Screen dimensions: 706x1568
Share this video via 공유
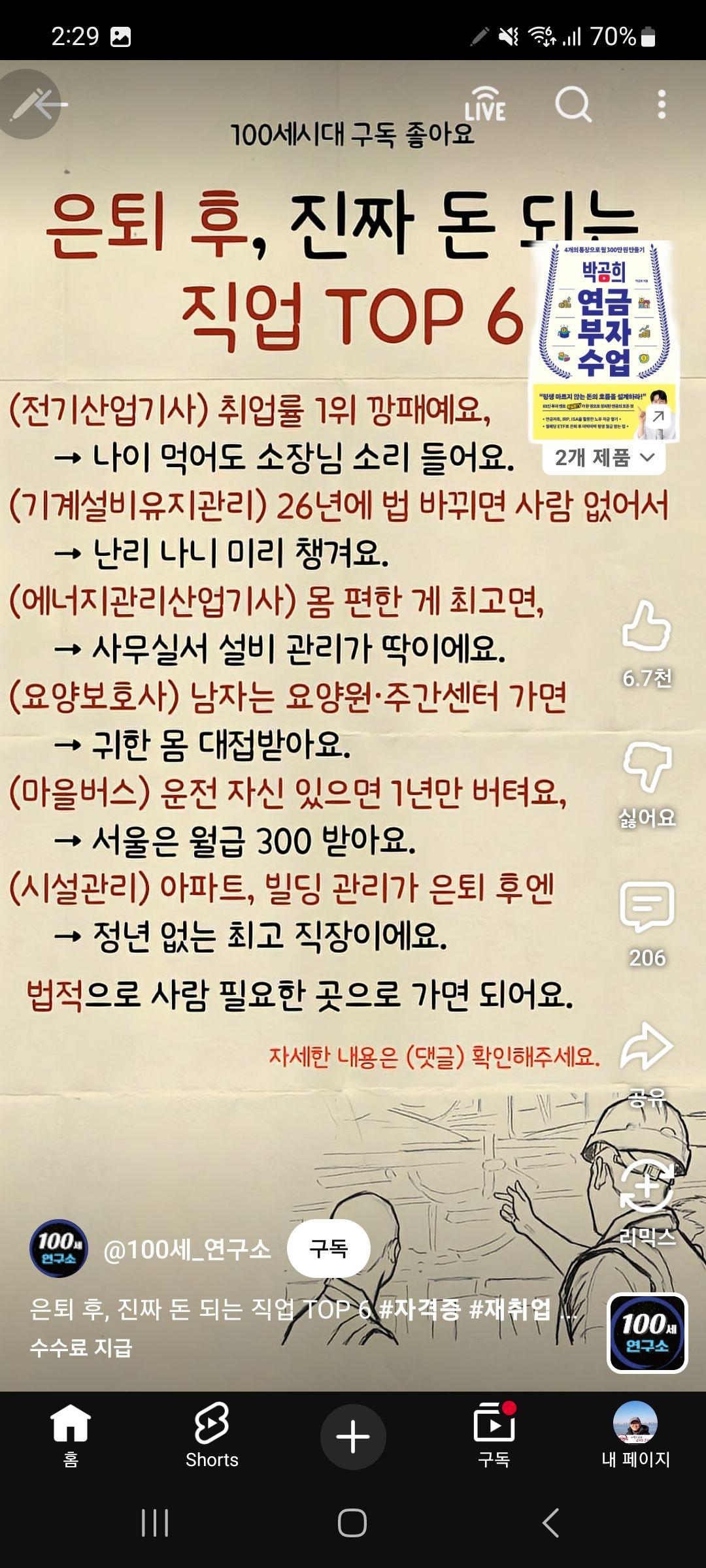[647, 1047]
